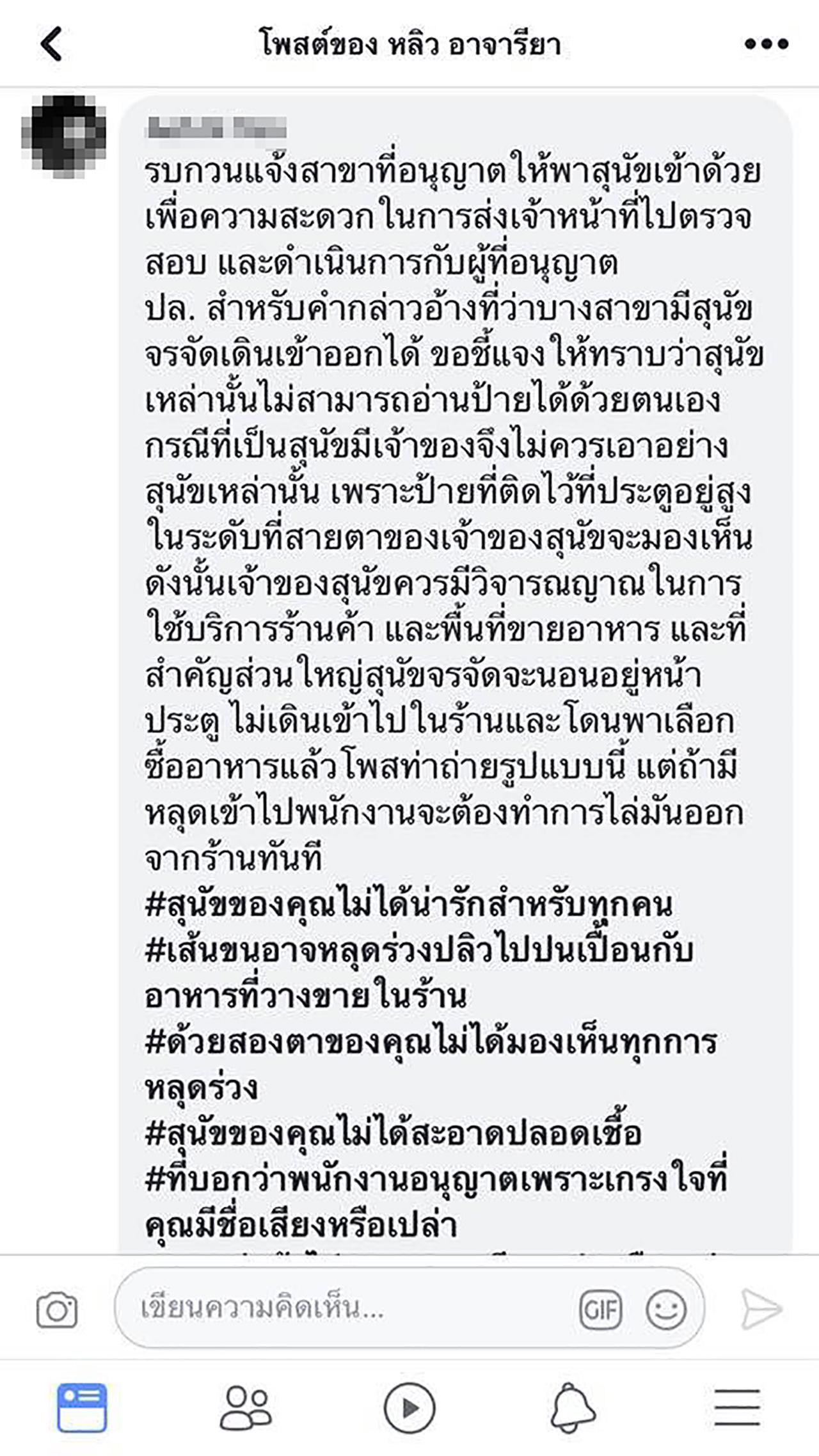Open hashtag #สุนัขของคุณไม่ได้สะอาดปลอดเชื้อ

(x=394, y=1134)
